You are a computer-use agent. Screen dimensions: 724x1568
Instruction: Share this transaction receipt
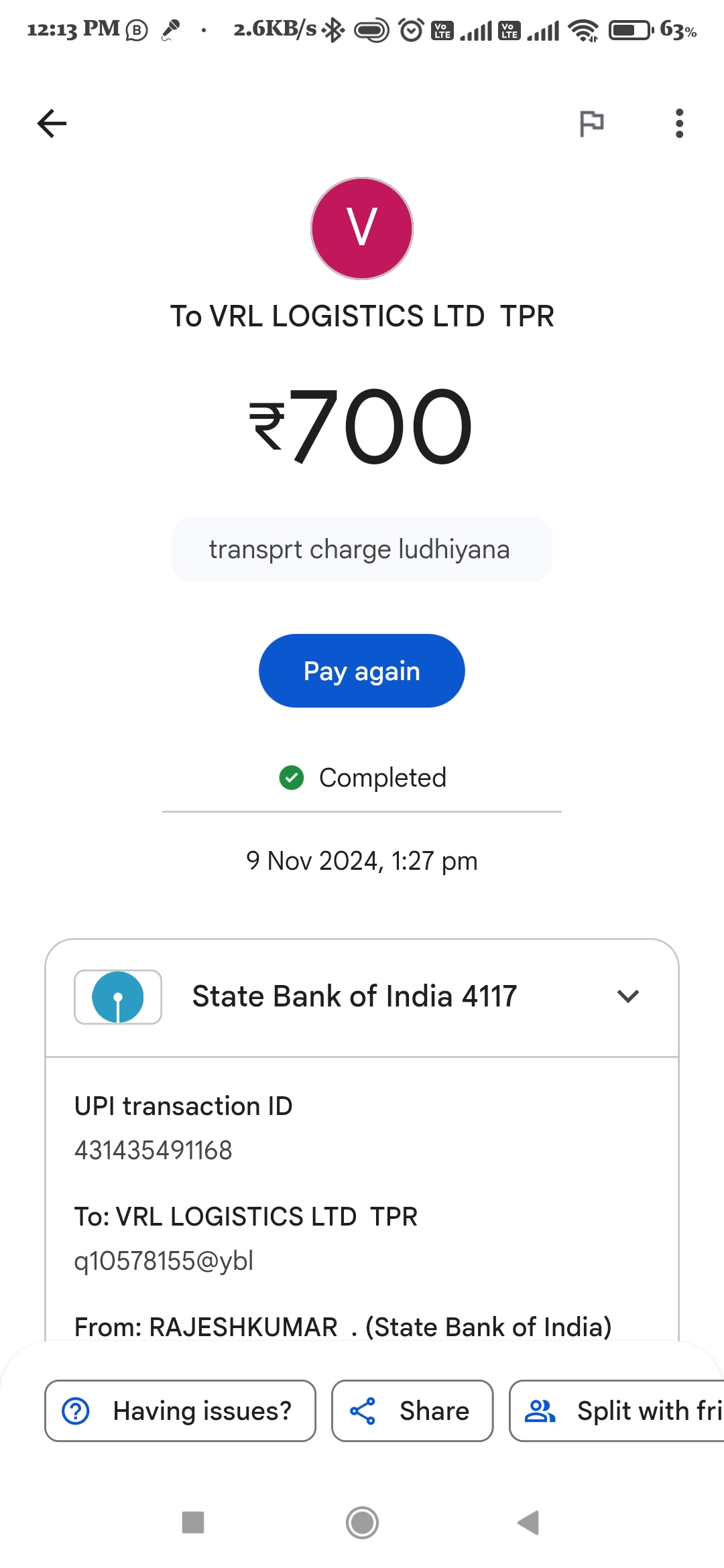(x=412, y=1411)
